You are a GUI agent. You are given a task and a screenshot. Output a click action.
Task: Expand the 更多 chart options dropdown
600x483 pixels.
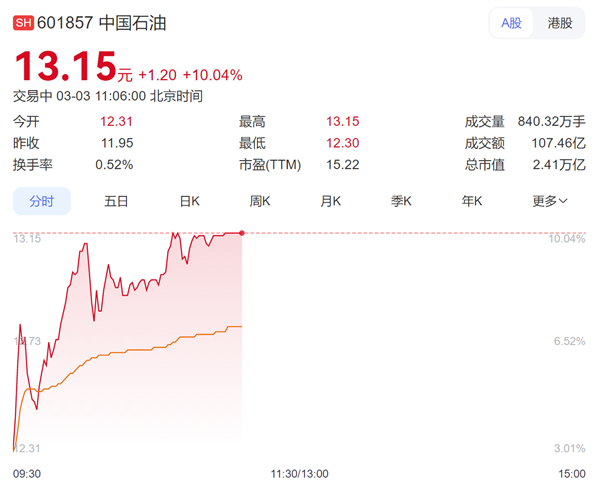[x=550, y=201]
